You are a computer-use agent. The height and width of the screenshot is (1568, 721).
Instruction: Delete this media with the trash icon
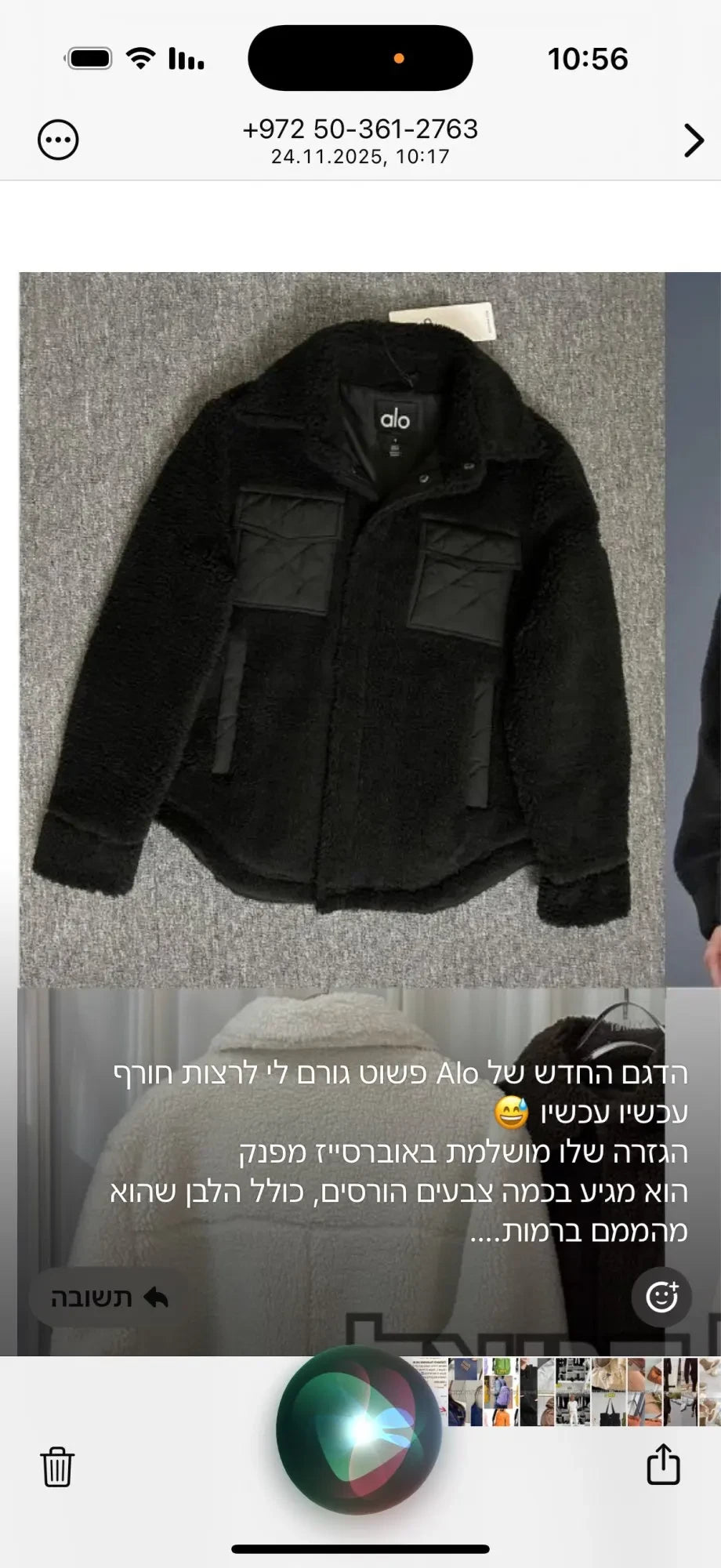pyautogui.click(x=57, y=1466)
